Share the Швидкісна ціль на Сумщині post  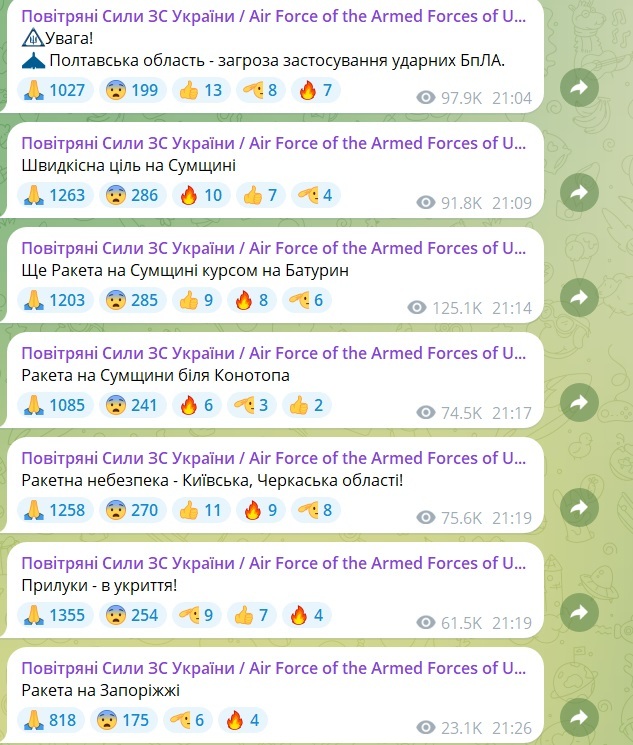point(579,192)
